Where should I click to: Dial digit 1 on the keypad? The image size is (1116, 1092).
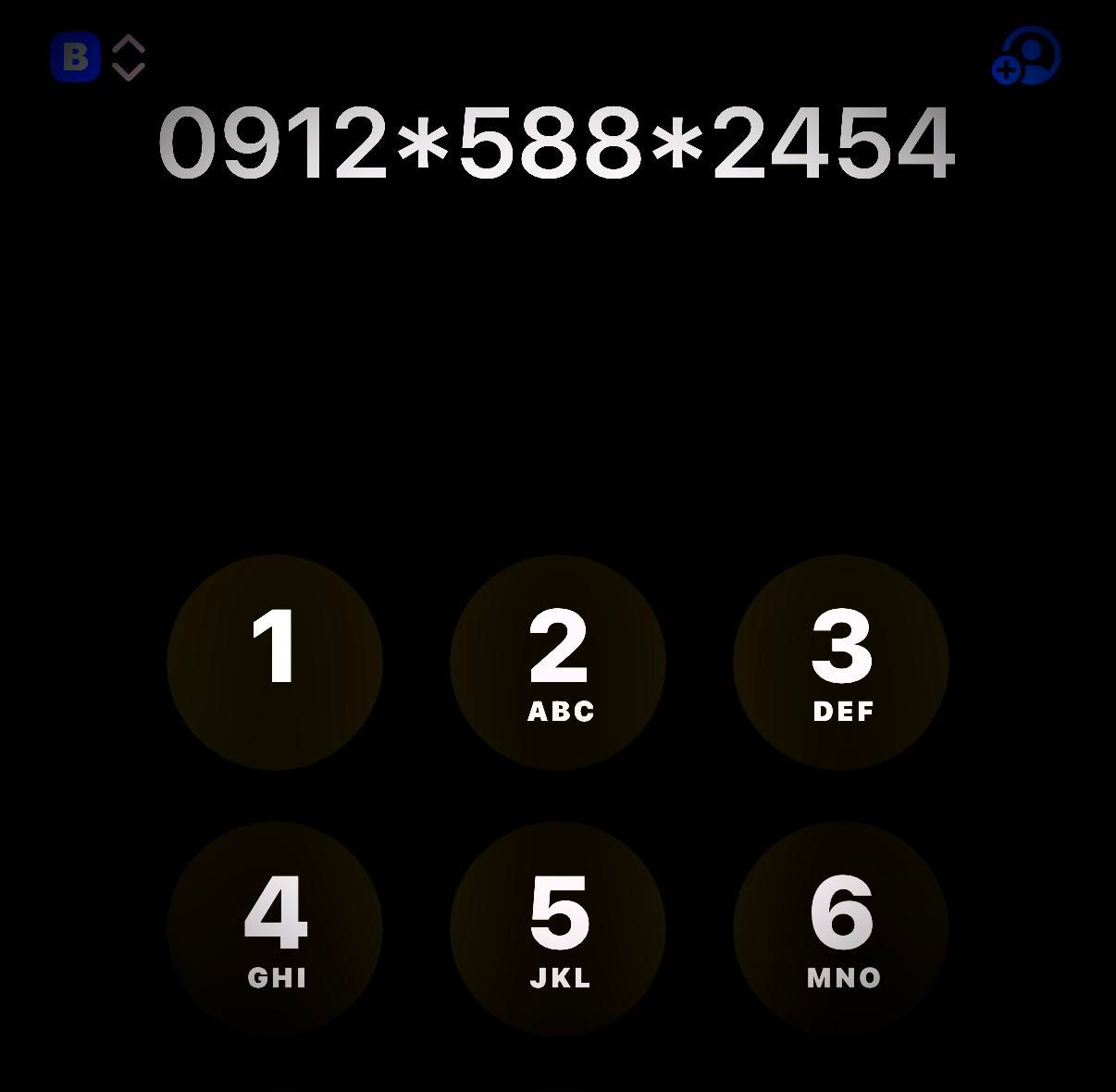[x=275, y=663]
